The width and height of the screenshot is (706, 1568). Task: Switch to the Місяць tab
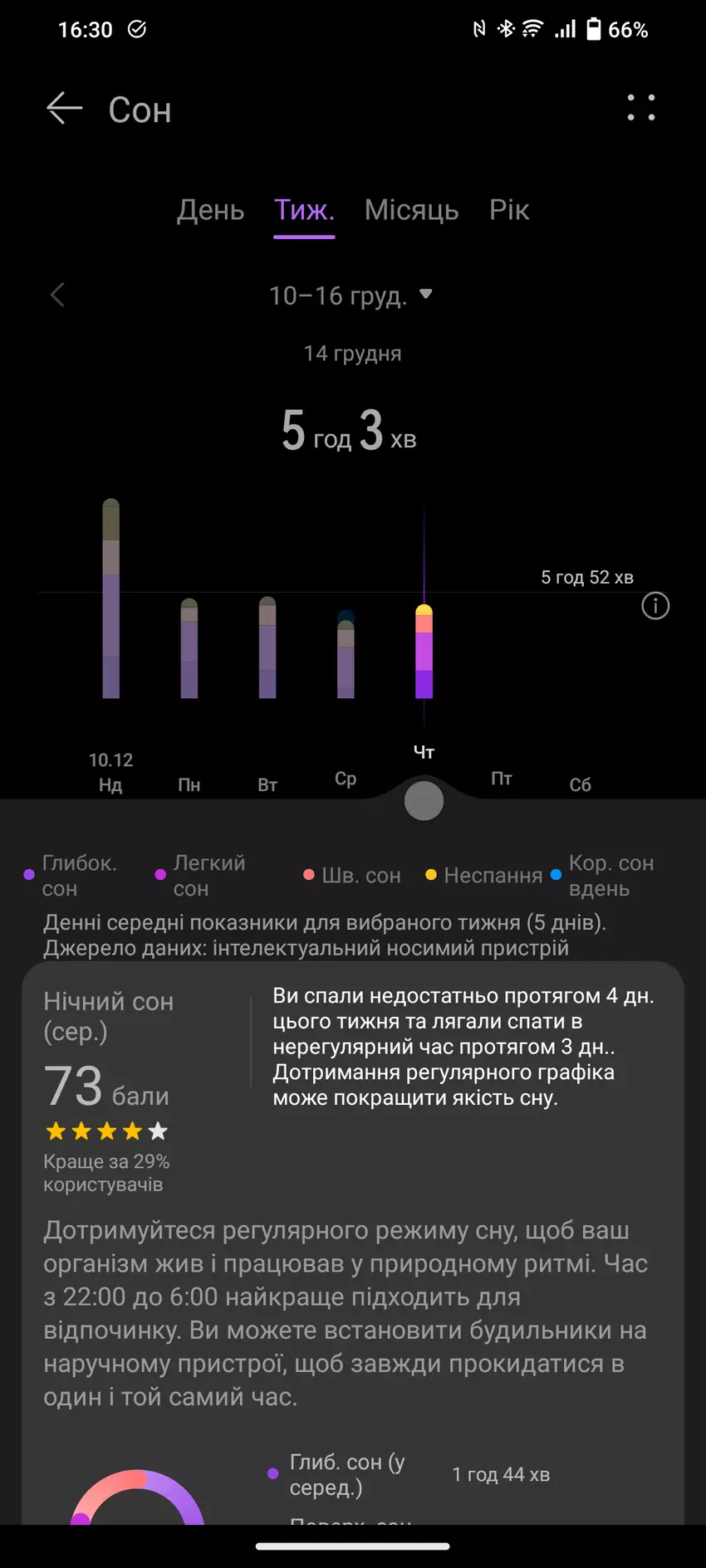pos(411,210)
